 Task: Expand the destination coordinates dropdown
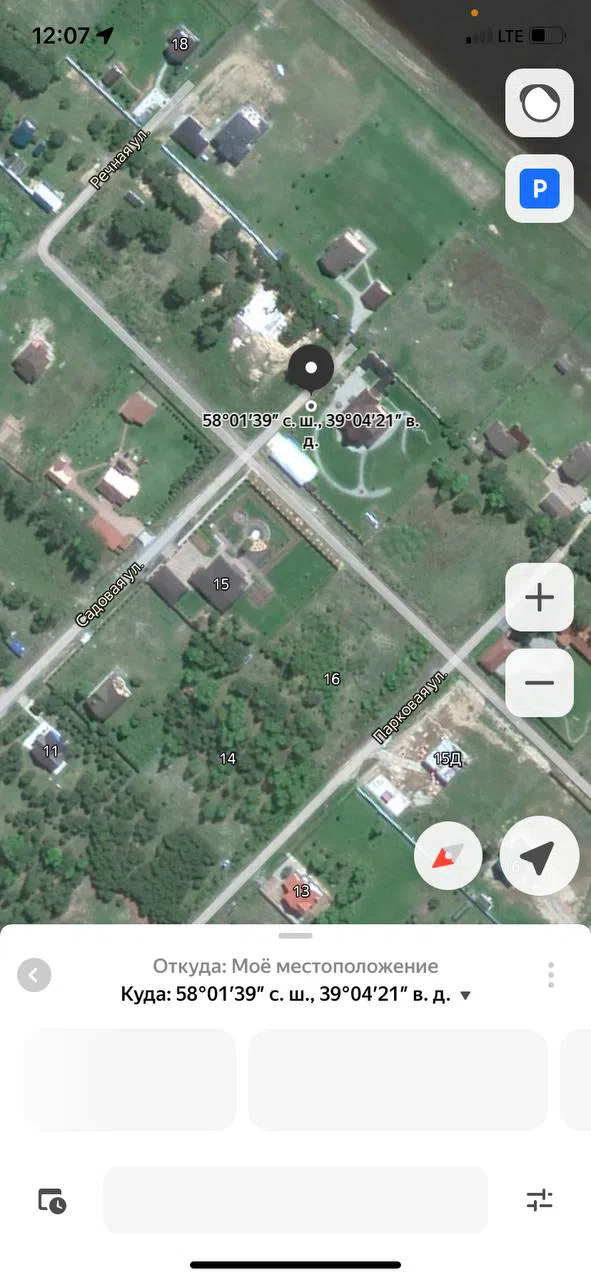pos(465,996)
